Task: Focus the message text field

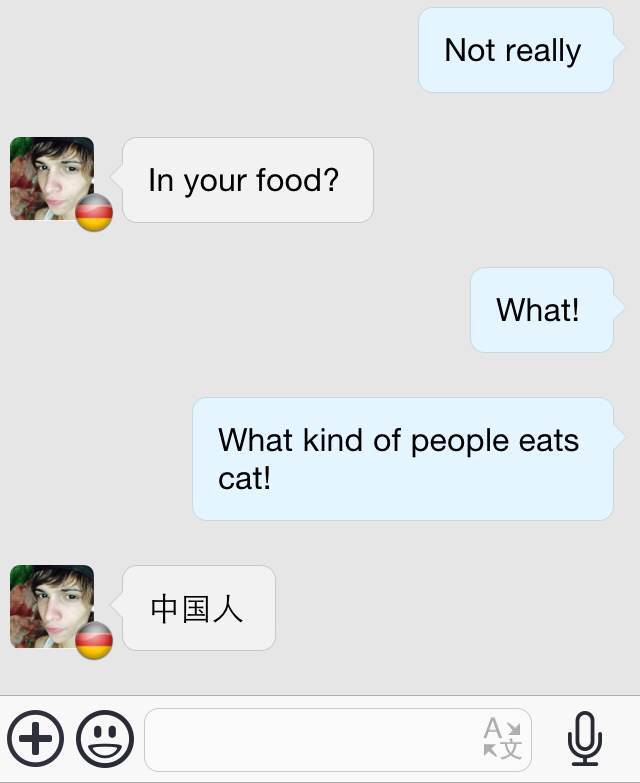Action: pos(310,740)
